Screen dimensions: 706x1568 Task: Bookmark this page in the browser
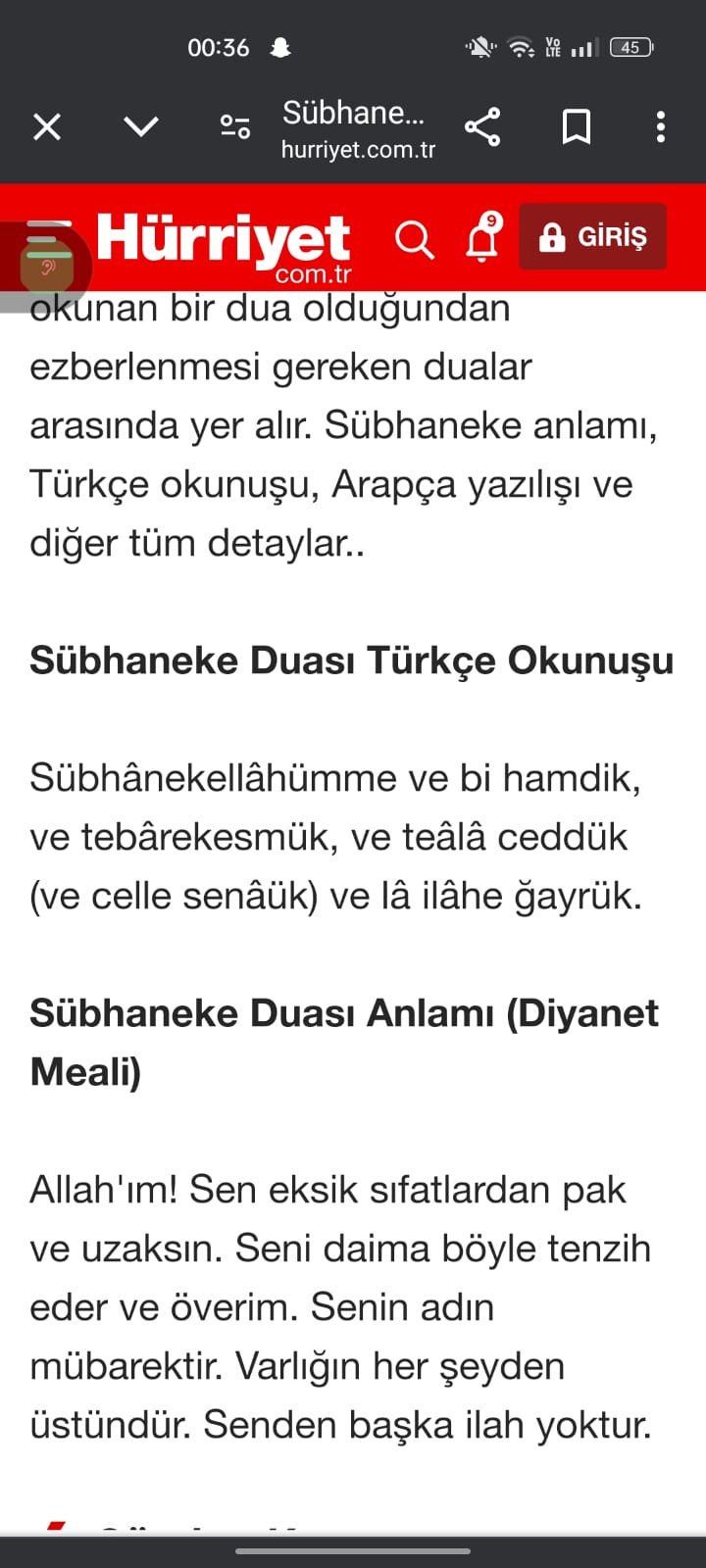577,127
